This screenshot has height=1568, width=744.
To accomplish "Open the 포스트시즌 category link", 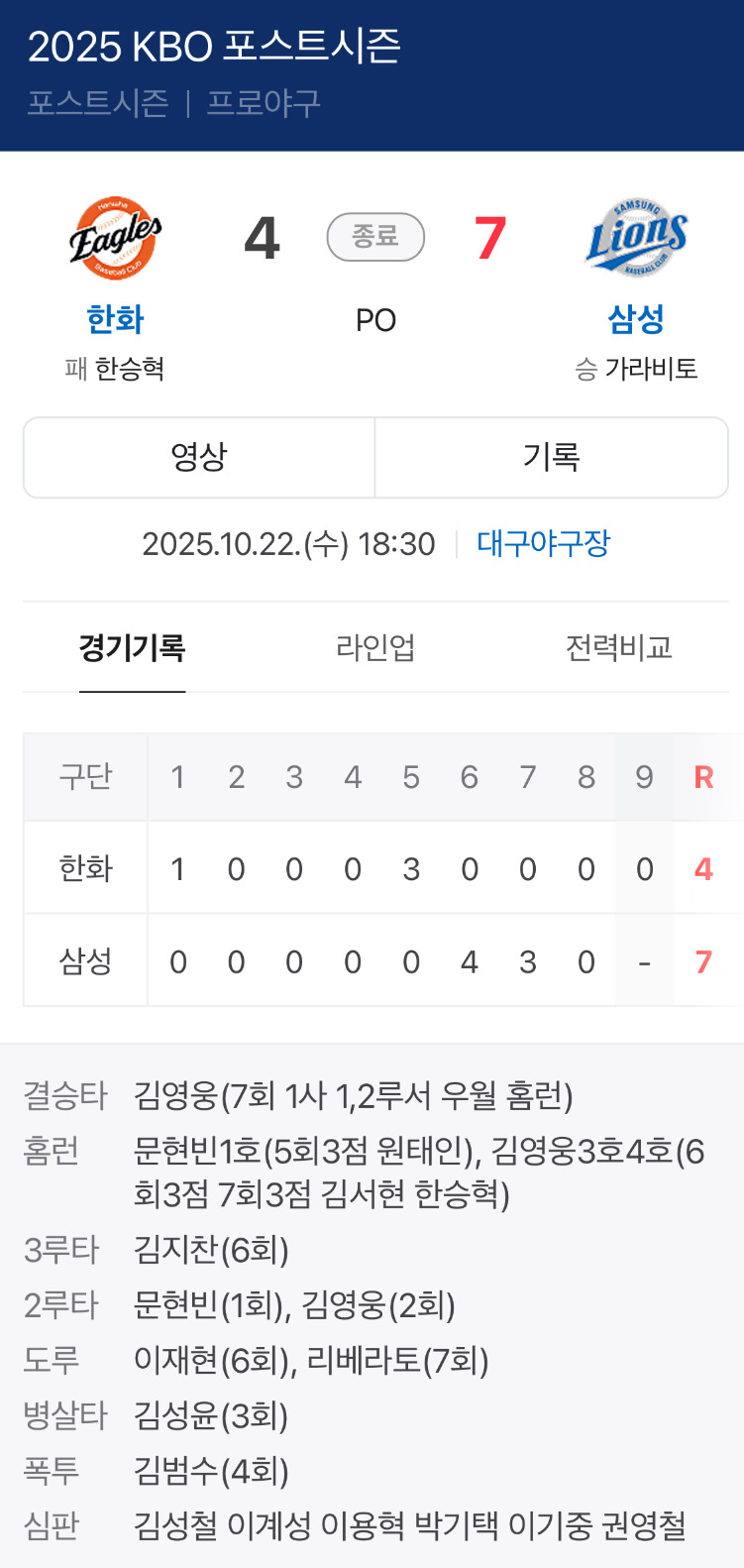I will pos(98,103).
